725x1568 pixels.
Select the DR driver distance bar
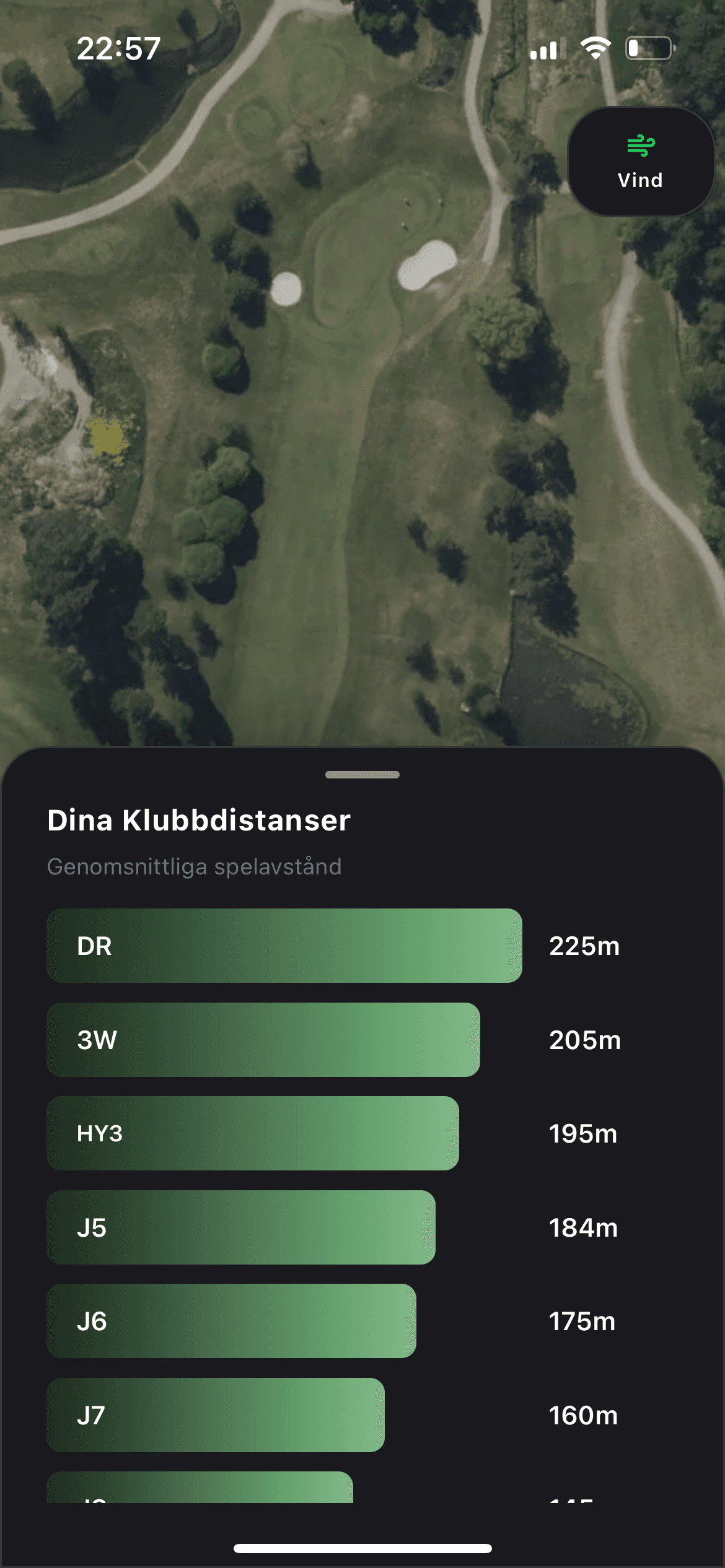click(x=284, y=946)
